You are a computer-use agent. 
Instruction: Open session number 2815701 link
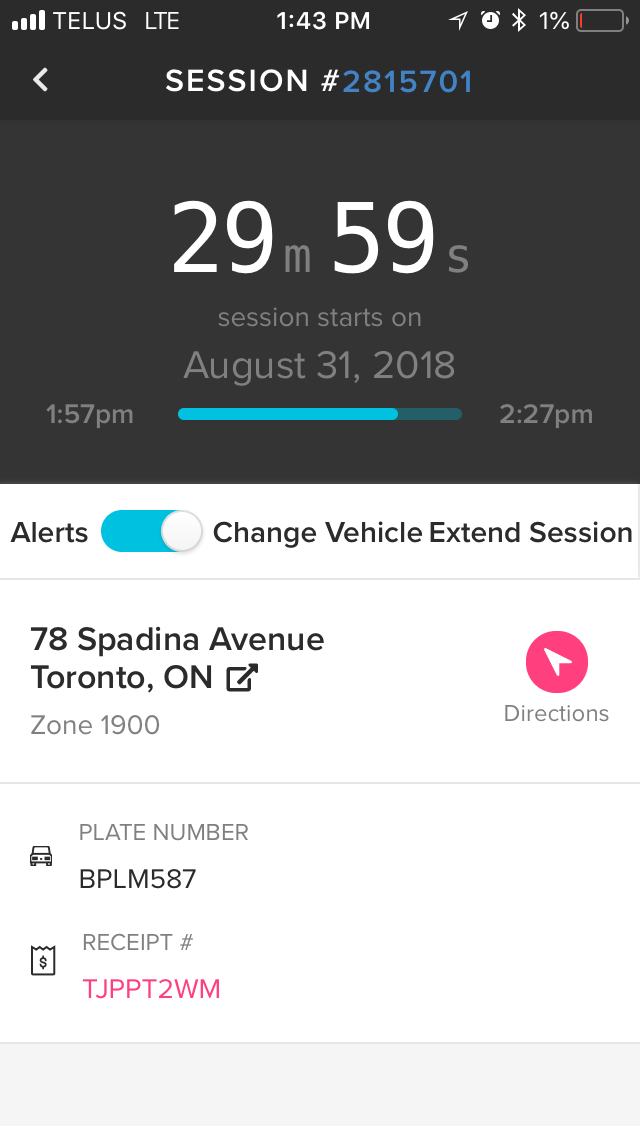[x=407, y=81]
